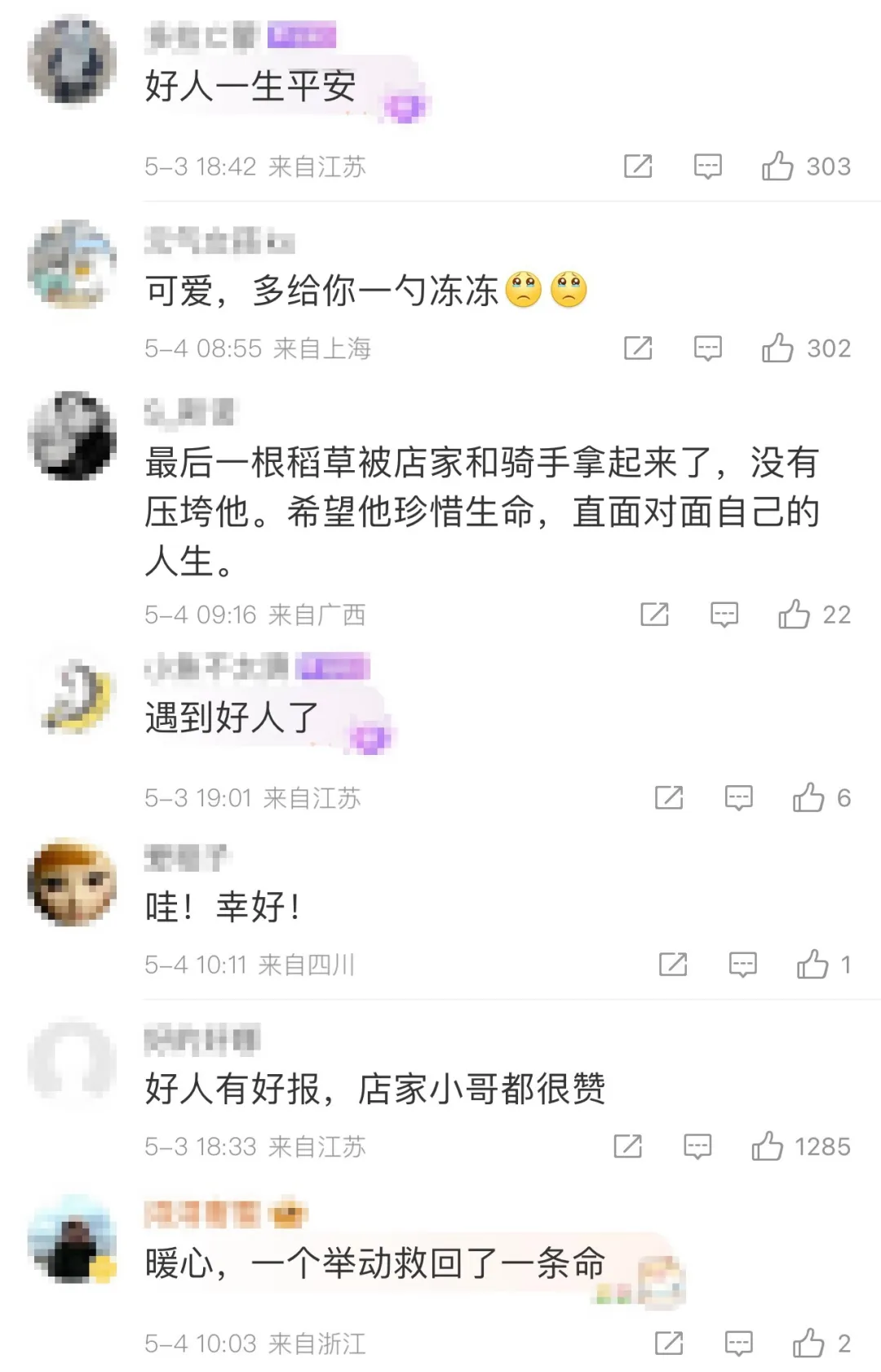Reply to the comment '哇！幸好！'
The height and width of the screenshot is (1372, 881).
click(742, 966)
